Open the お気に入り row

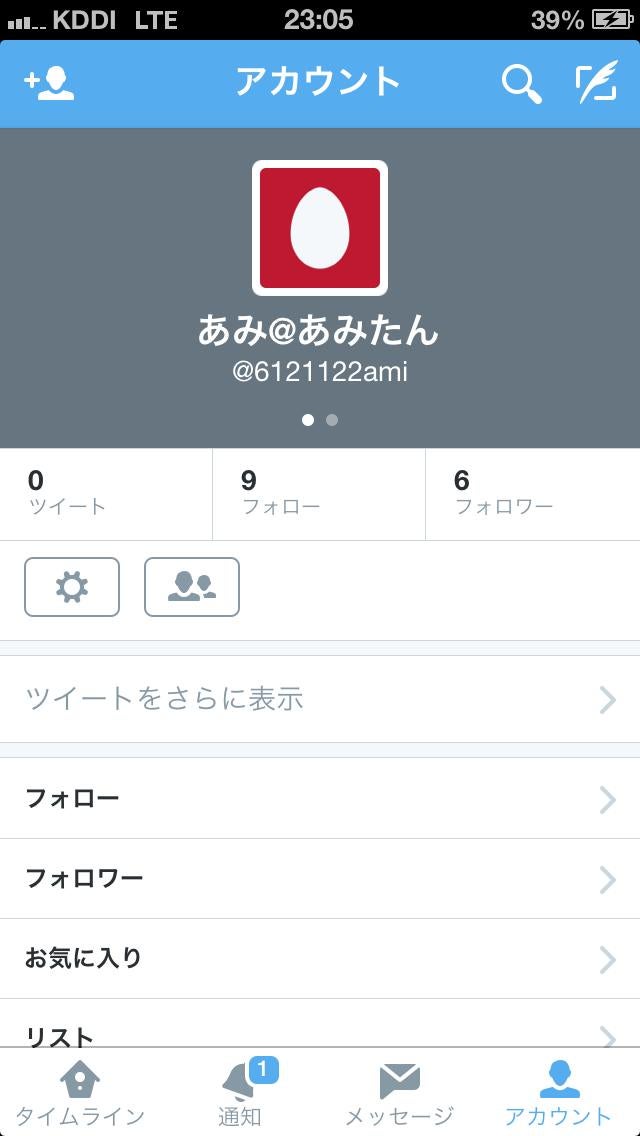pyautogui.click(x=320, y=958)
